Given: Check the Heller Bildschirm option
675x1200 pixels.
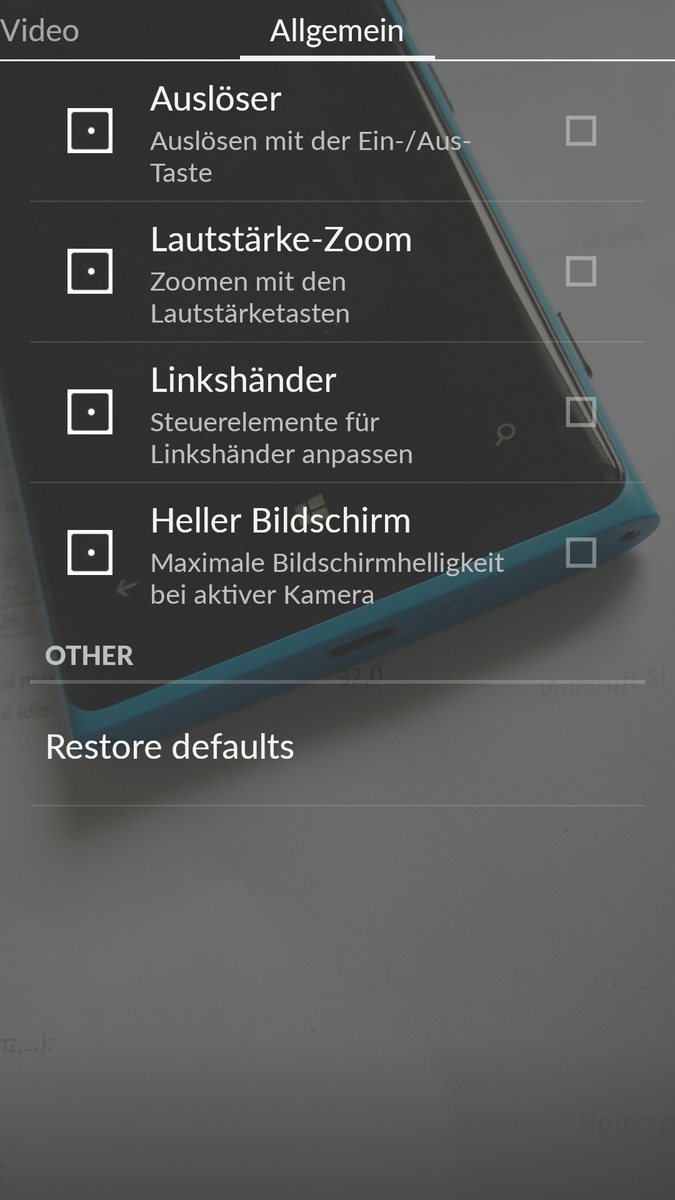Looking at the screenshot, I should tap(581, 552).
